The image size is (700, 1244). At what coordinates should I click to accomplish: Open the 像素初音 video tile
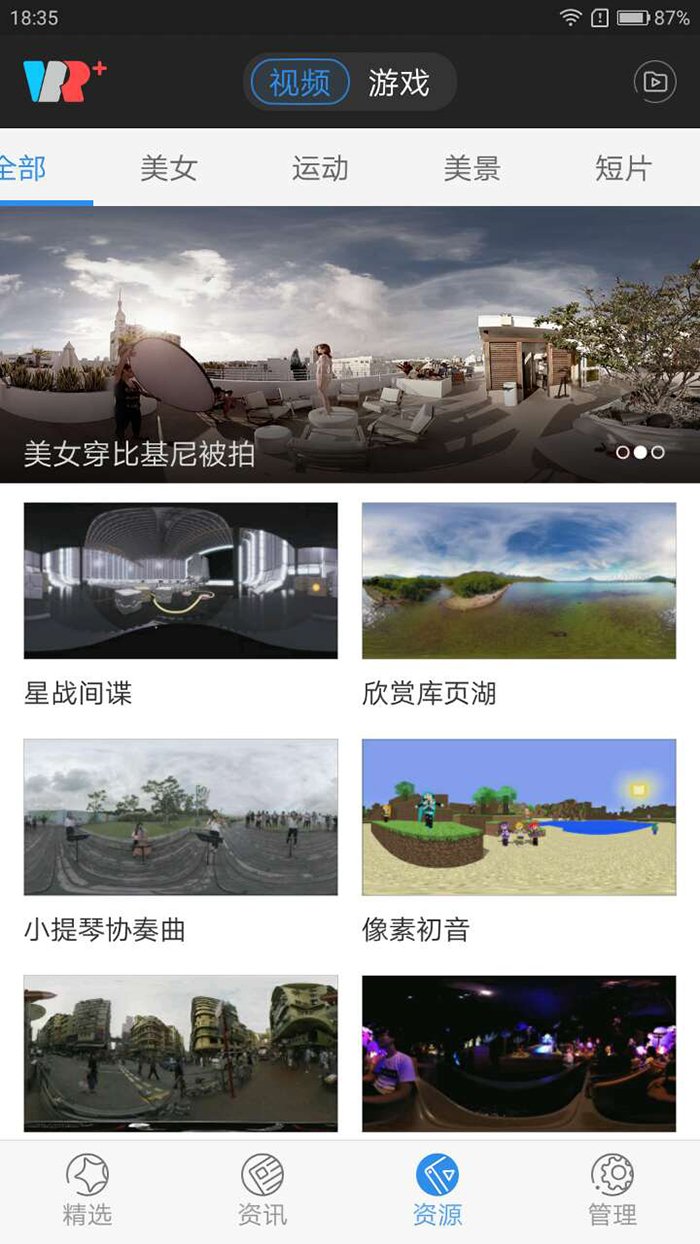point(519,817)
